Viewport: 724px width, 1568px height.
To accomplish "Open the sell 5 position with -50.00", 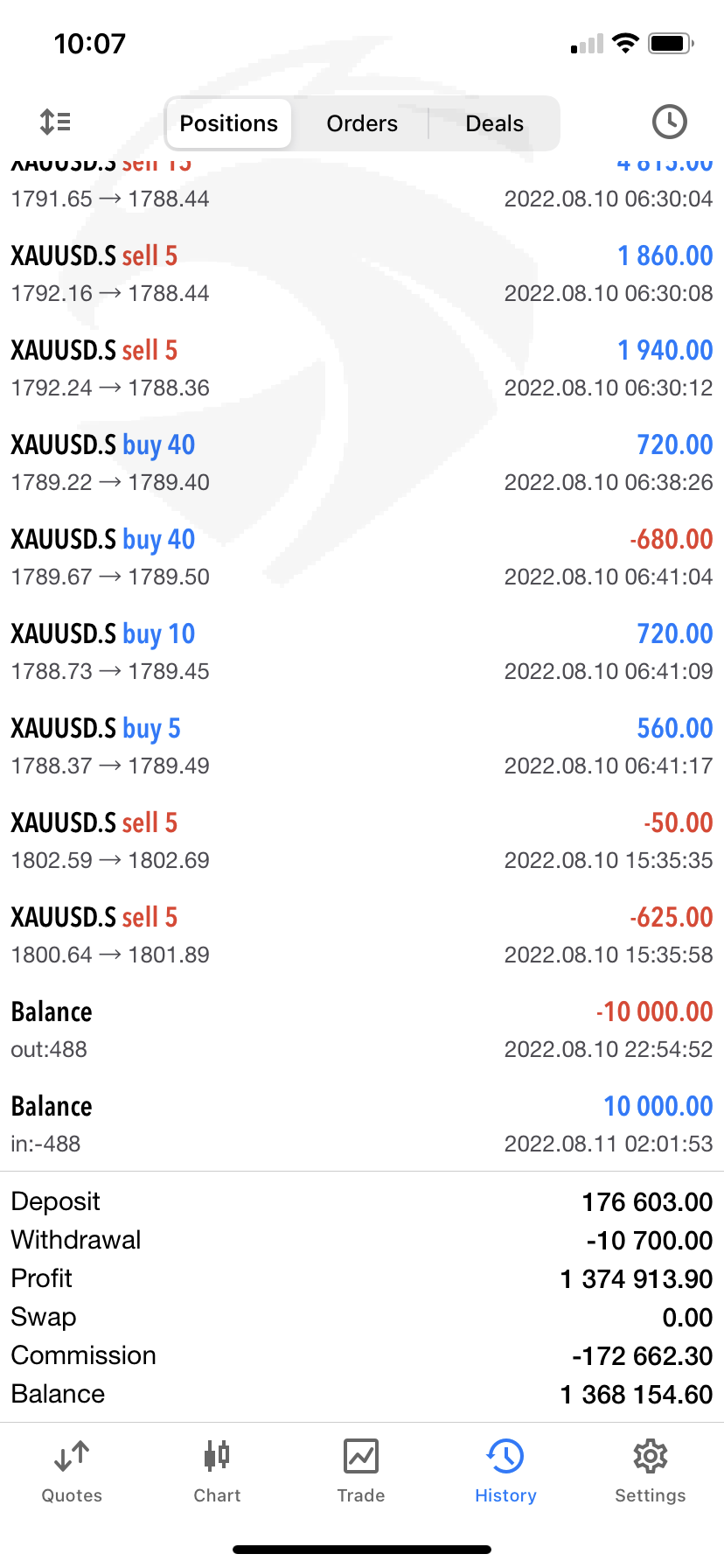I will (x=362, y=841).
